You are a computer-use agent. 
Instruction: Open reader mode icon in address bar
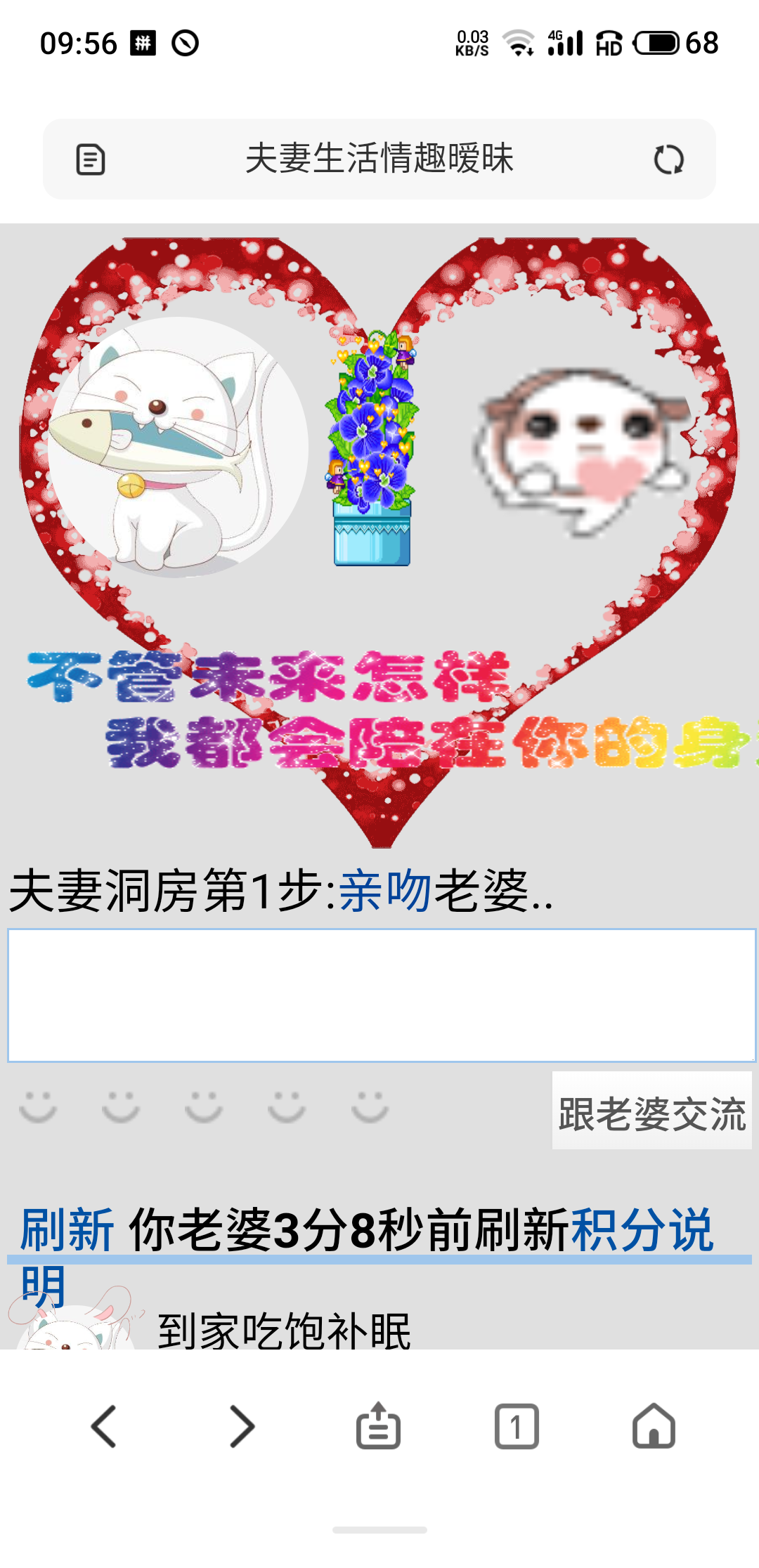pos(91,159)
